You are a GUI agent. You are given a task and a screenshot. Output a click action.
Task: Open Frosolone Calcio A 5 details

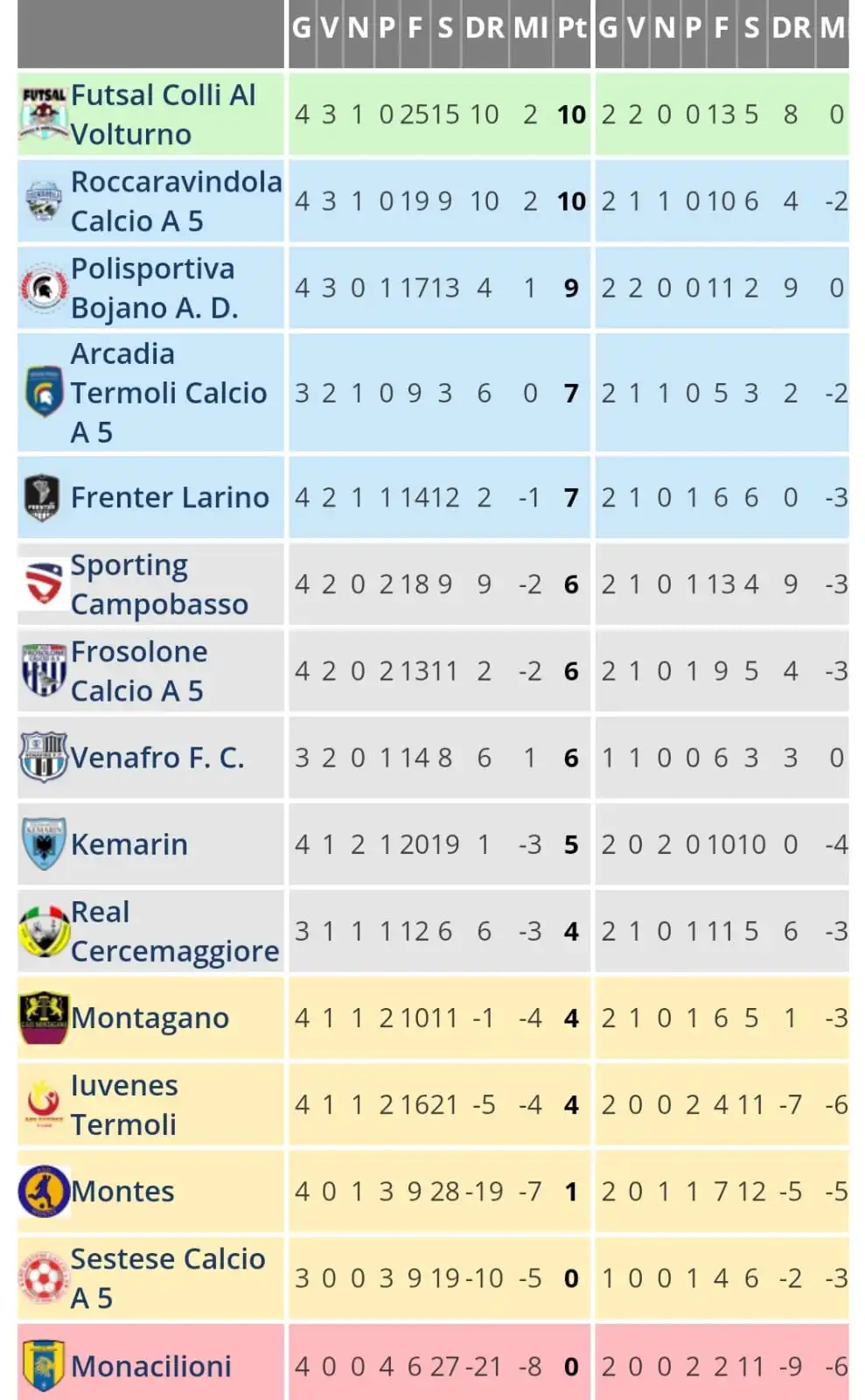click(x=139, y=671)
